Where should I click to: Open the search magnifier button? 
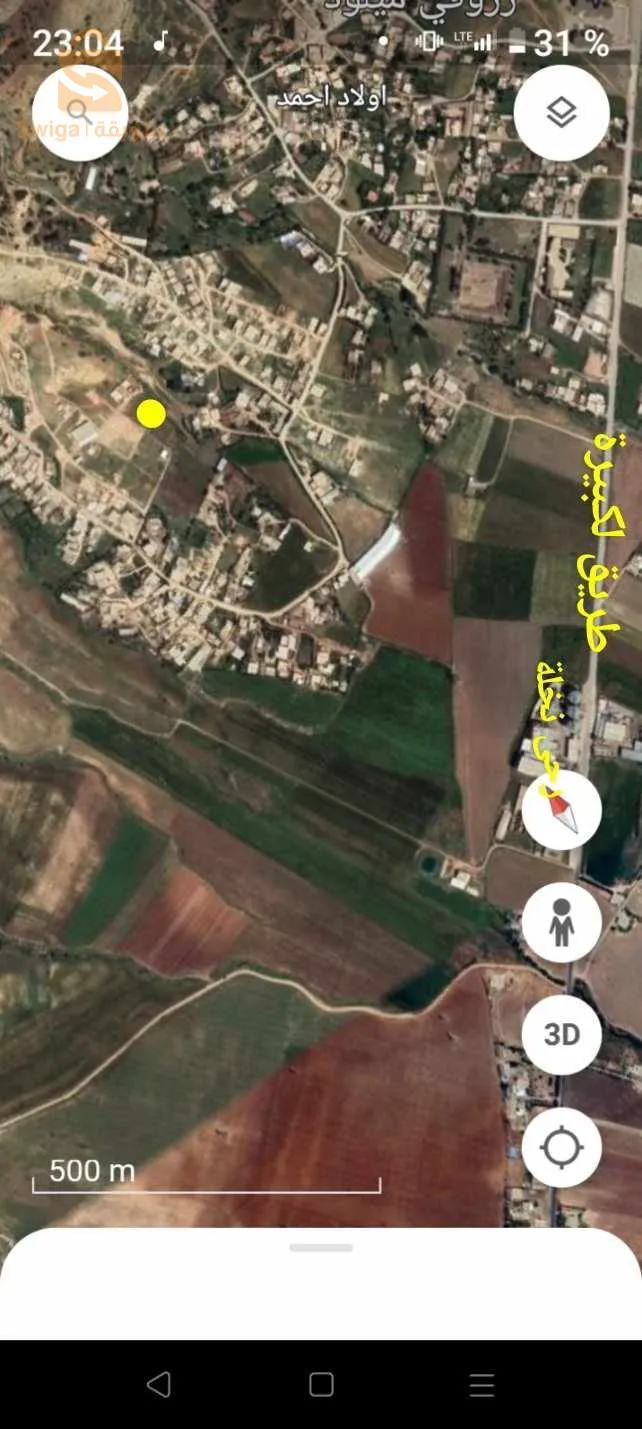[80, 113]
